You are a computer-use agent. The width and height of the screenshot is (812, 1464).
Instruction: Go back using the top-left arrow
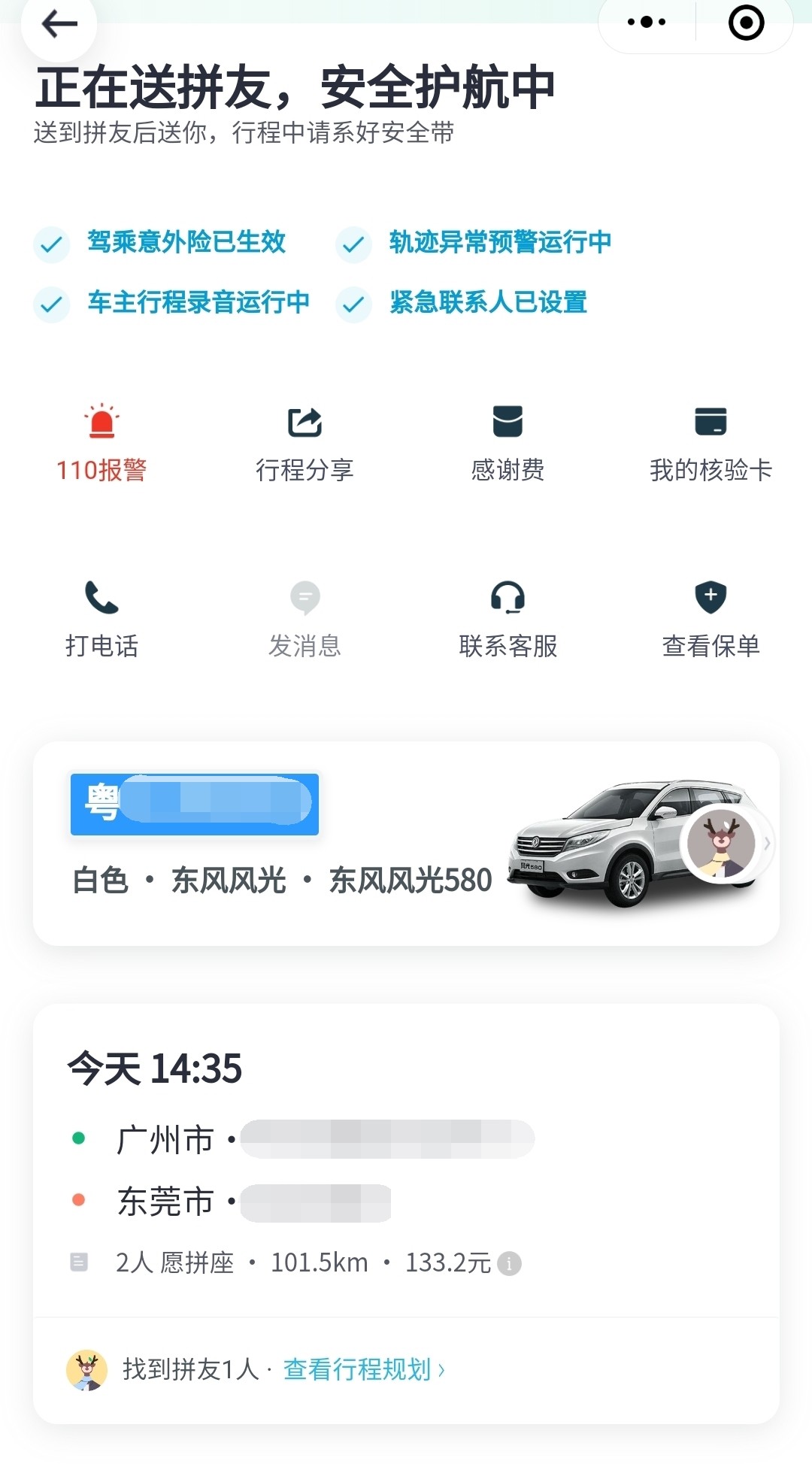tap(59, 25)
